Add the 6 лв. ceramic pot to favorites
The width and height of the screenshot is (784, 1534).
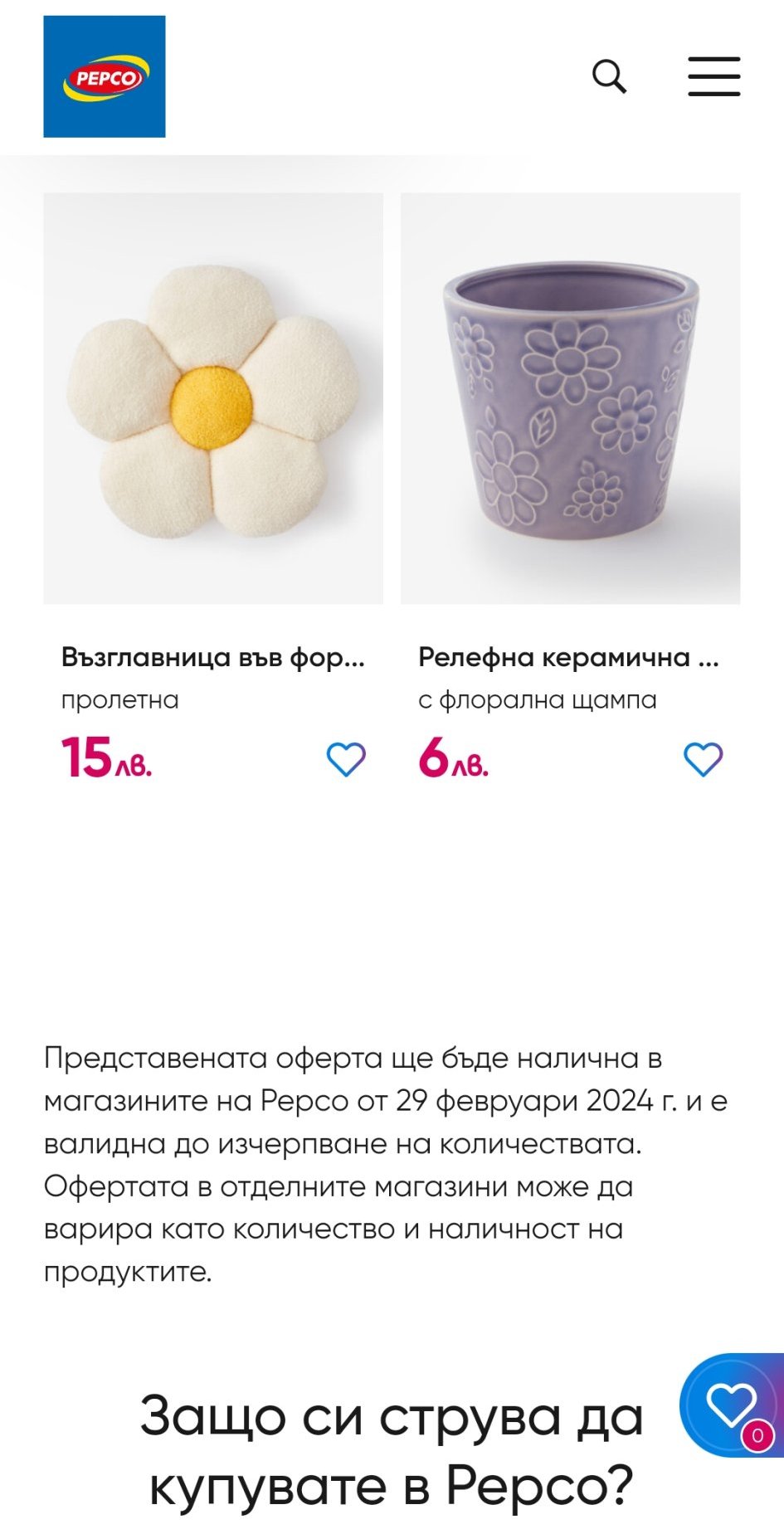[703, 759]
